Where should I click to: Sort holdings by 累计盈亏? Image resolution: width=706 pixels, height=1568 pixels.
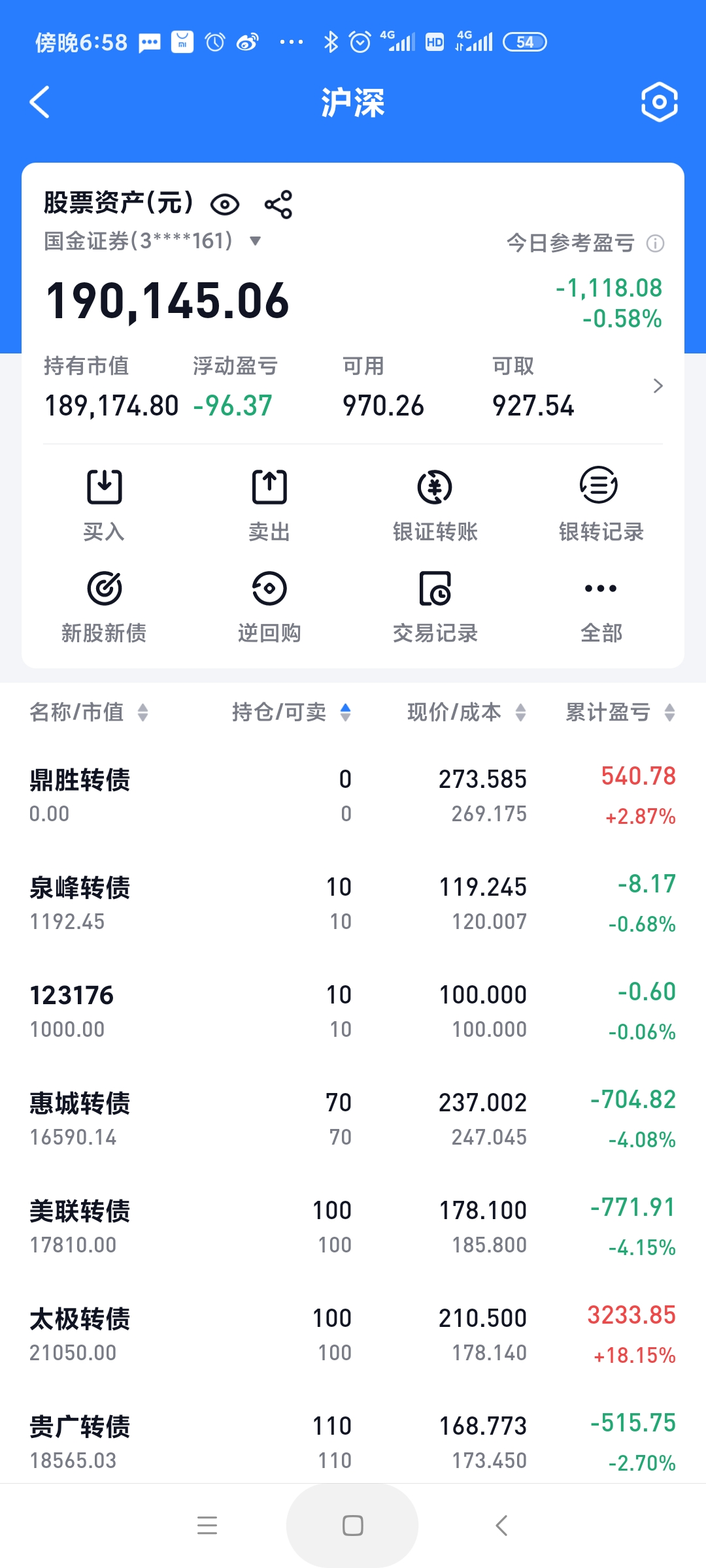(620, 712)
